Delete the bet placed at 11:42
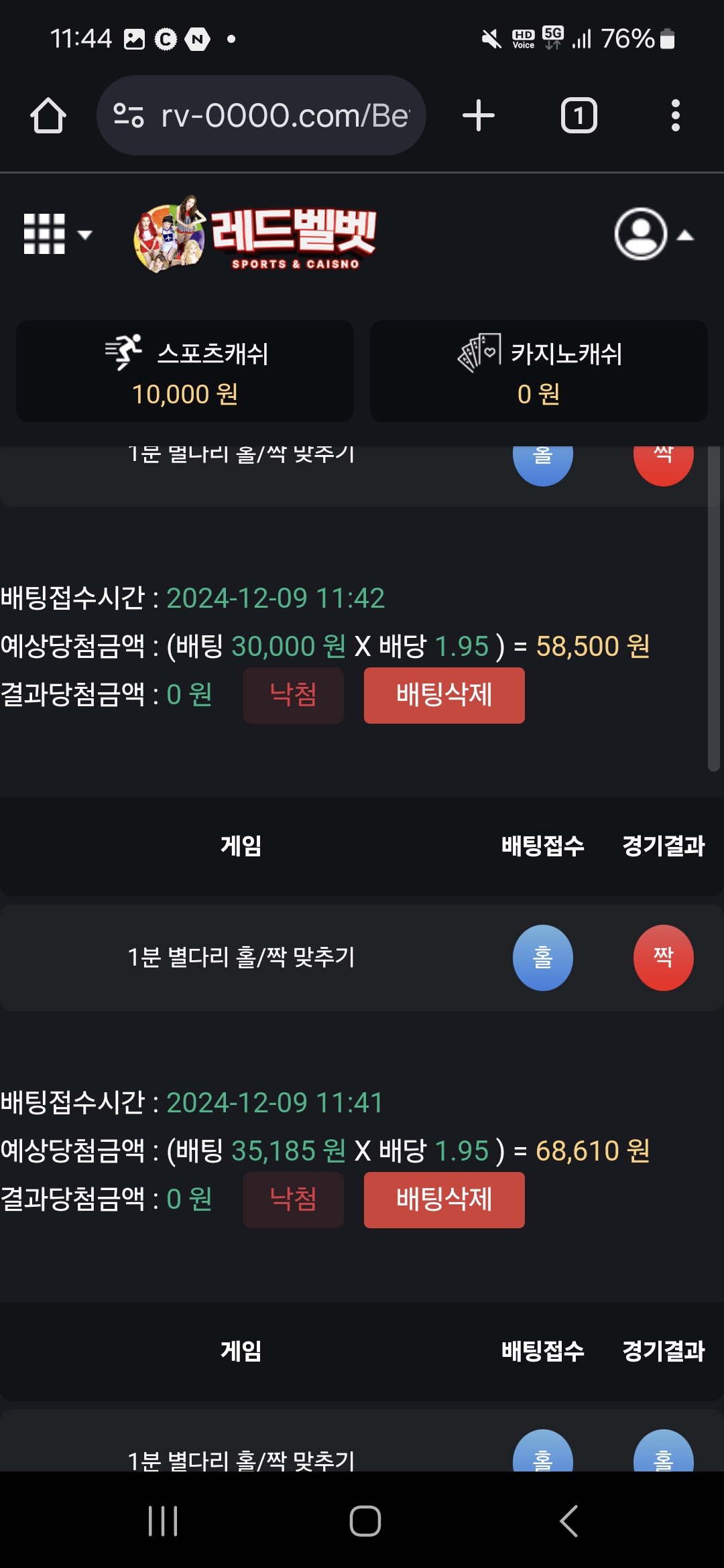 444,695
